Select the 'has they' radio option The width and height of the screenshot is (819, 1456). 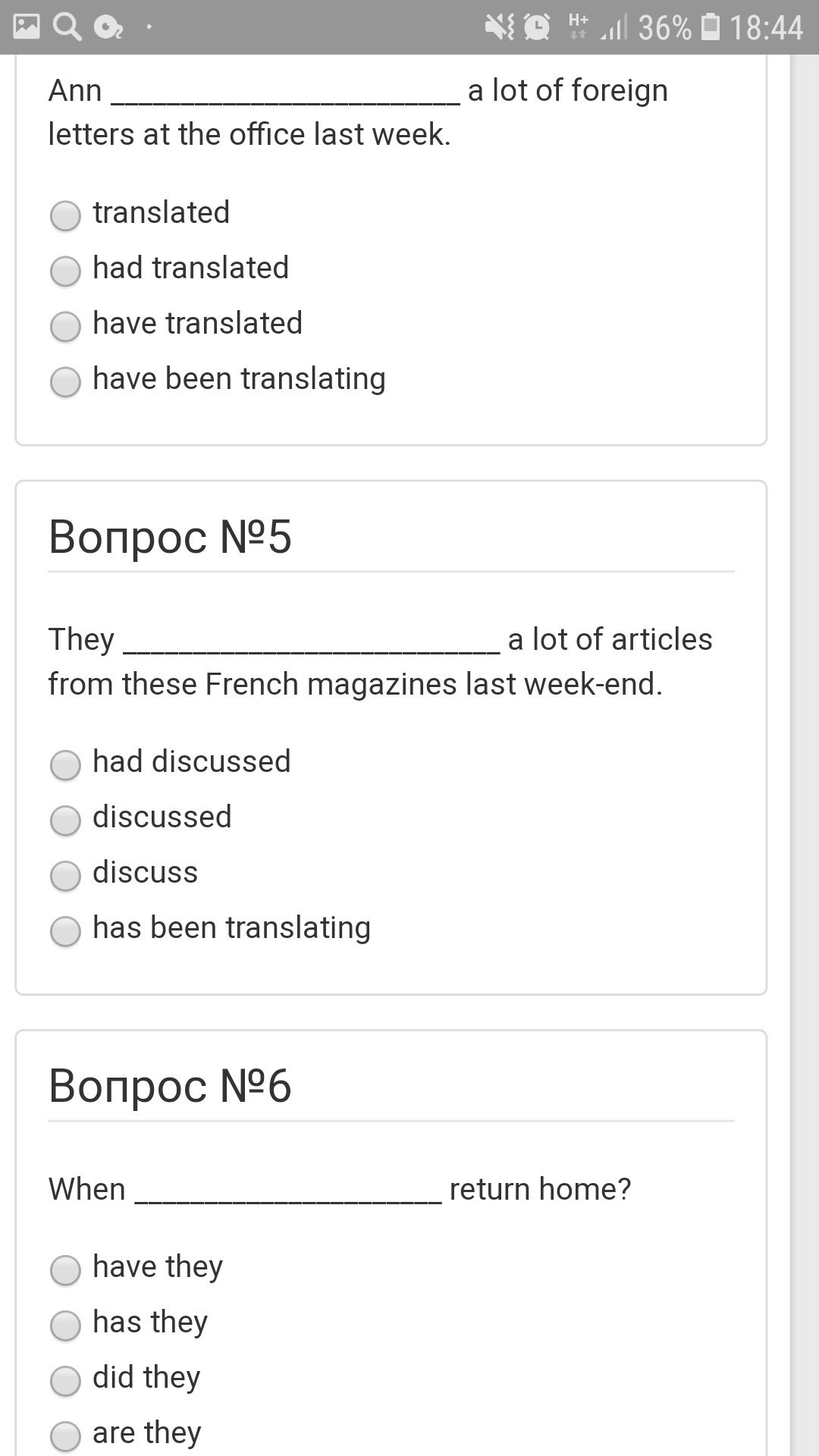click(x=65, y=1325)
